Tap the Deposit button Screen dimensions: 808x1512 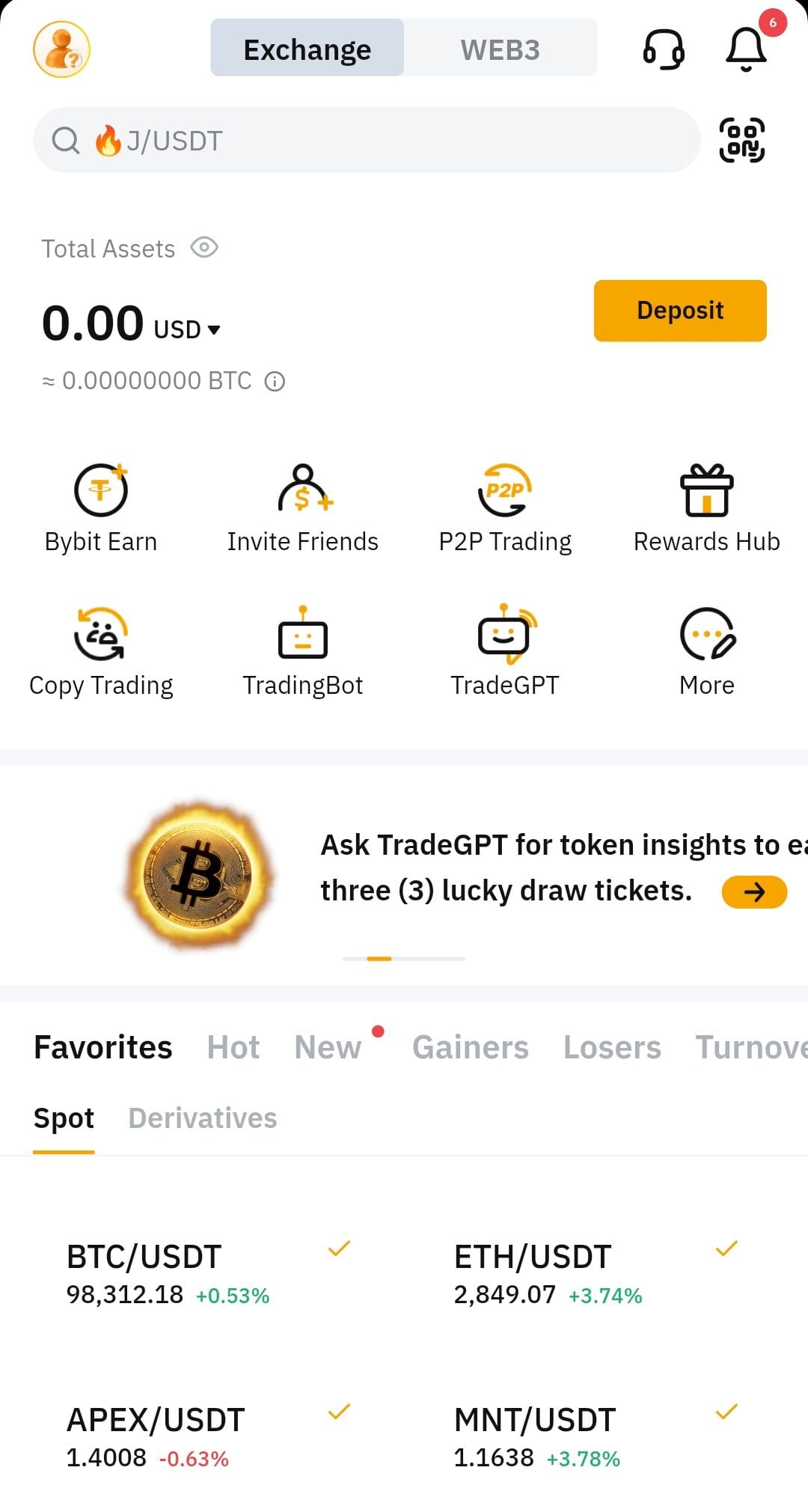[679, 311]
